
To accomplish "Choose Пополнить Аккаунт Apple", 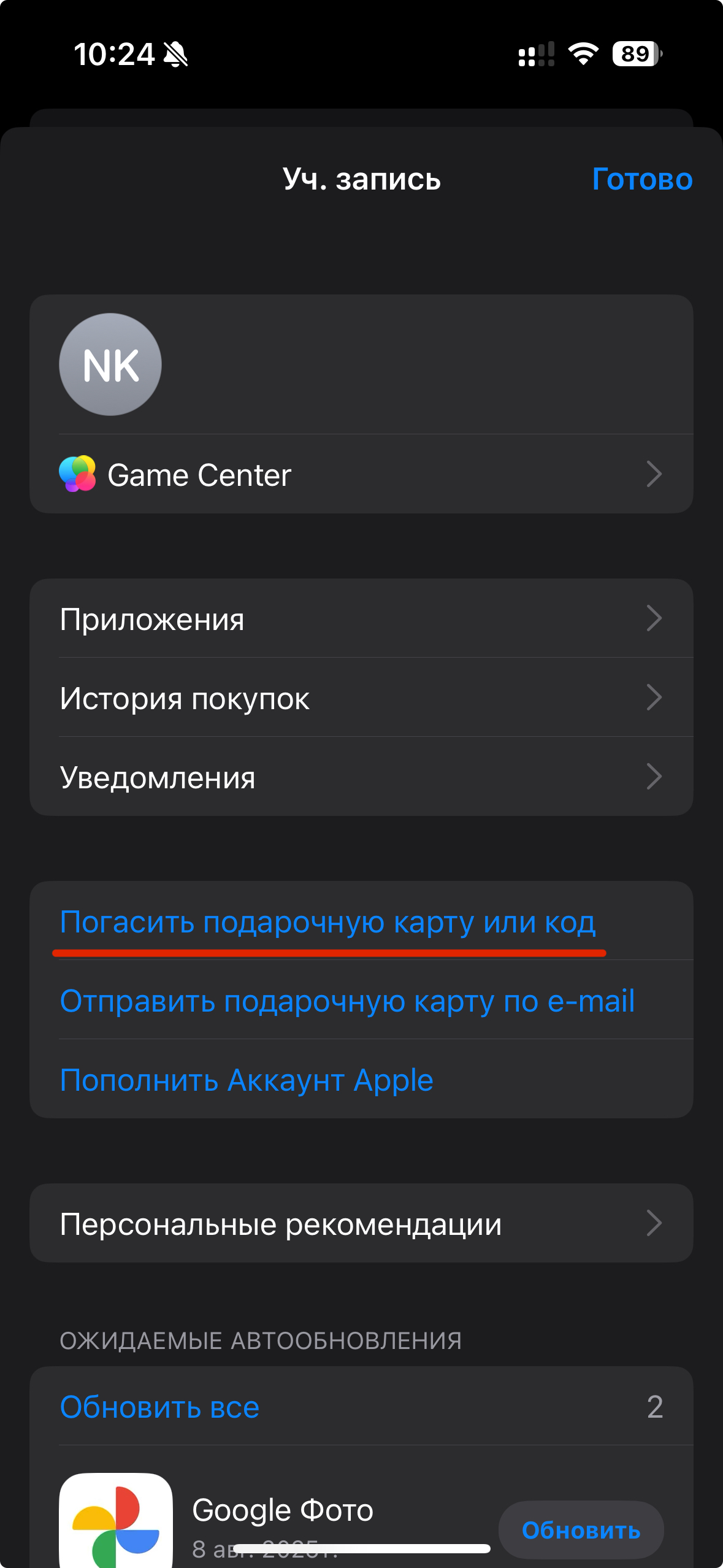I will coord(247,1080).
